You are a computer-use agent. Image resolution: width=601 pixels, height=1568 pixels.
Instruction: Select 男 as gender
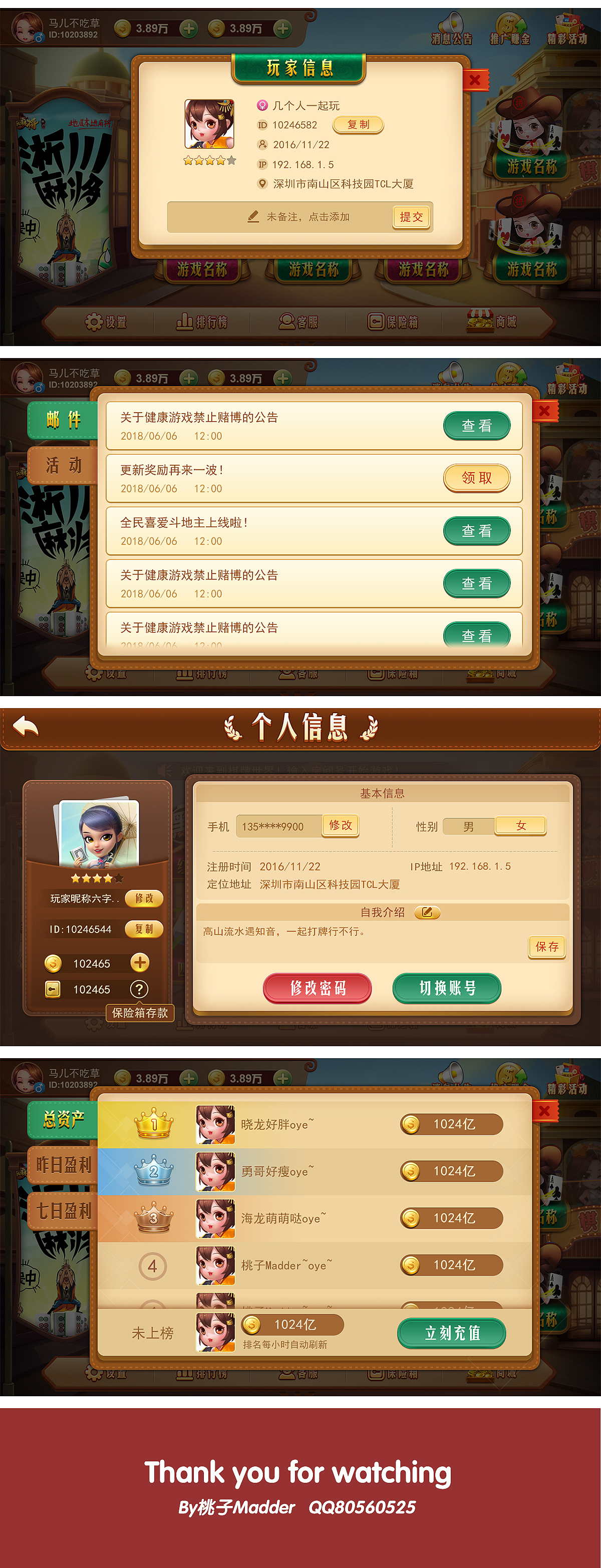pos(469,825)
